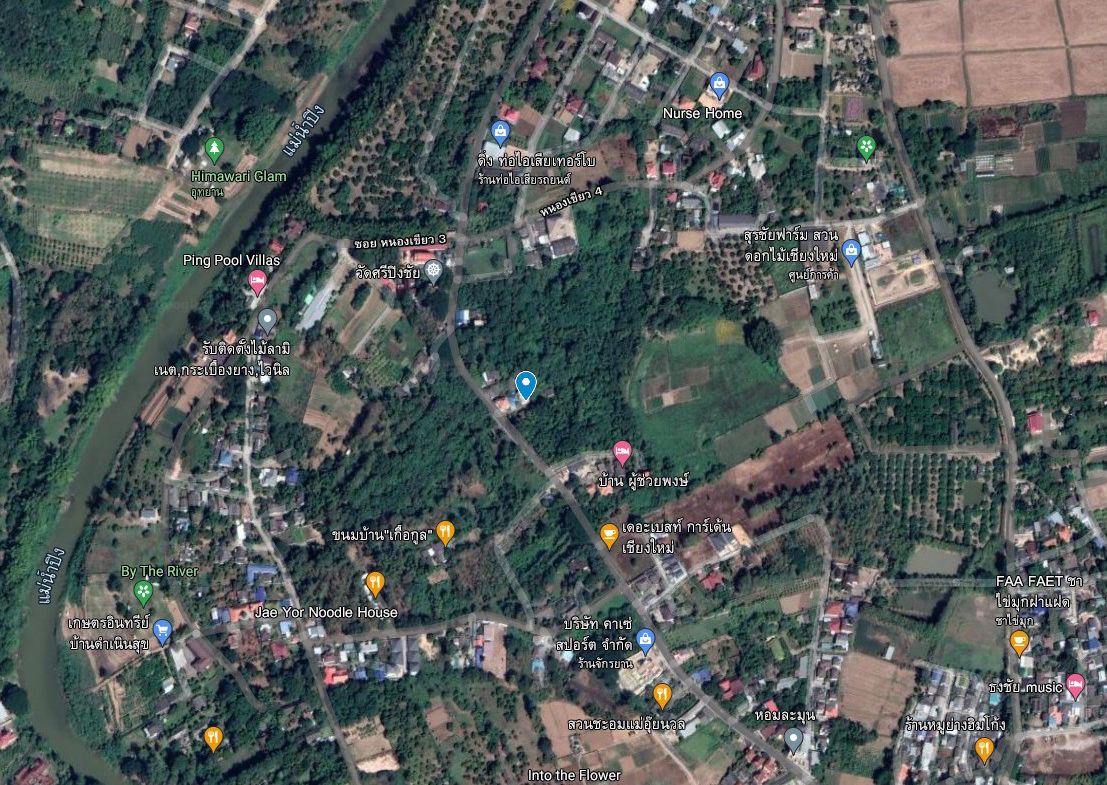Select the By The River marker
The width and height of the screenshot is (1107, 785).
point(143,591)
